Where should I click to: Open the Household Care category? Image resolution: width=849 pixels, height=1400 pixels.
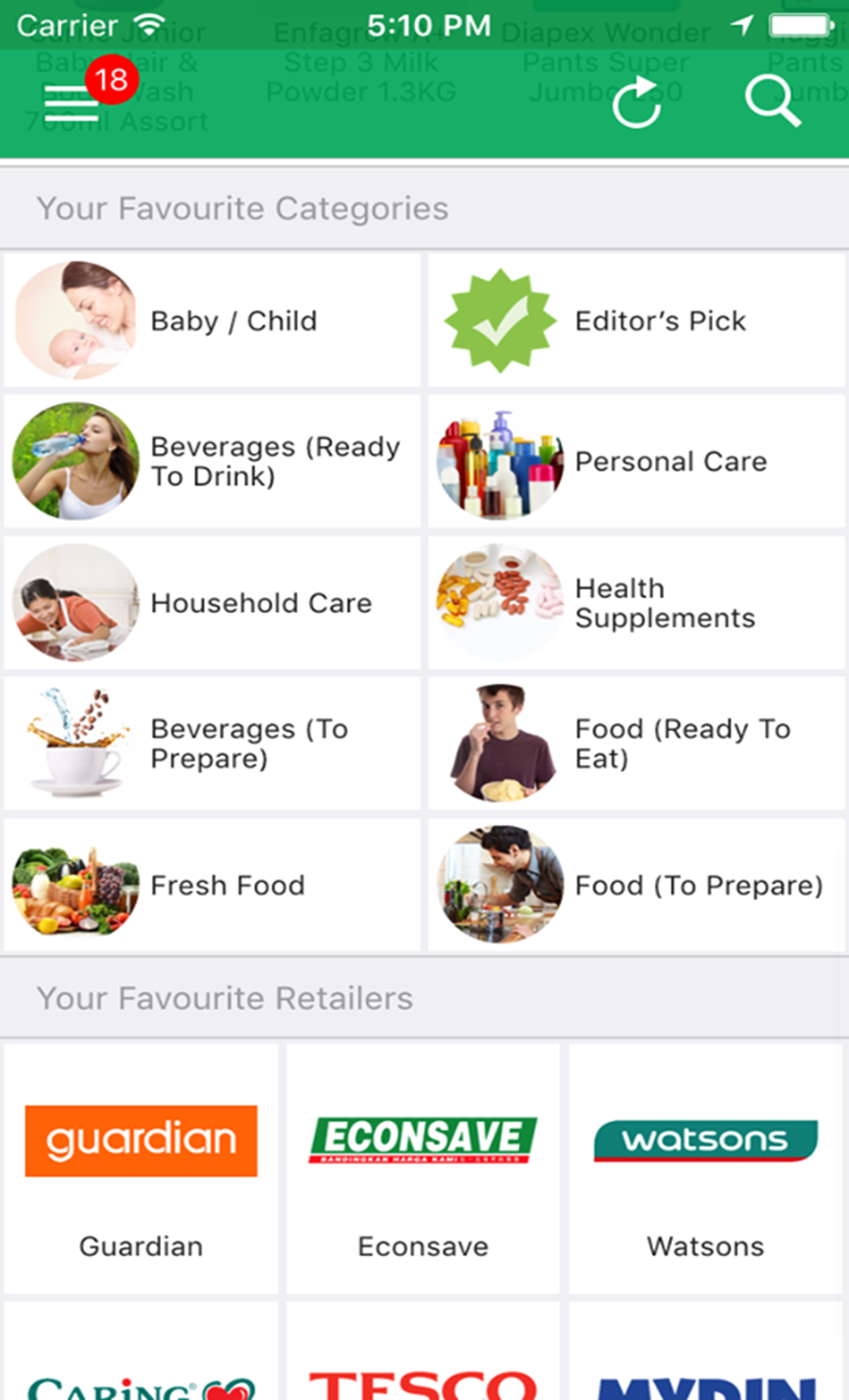[212, 603]
